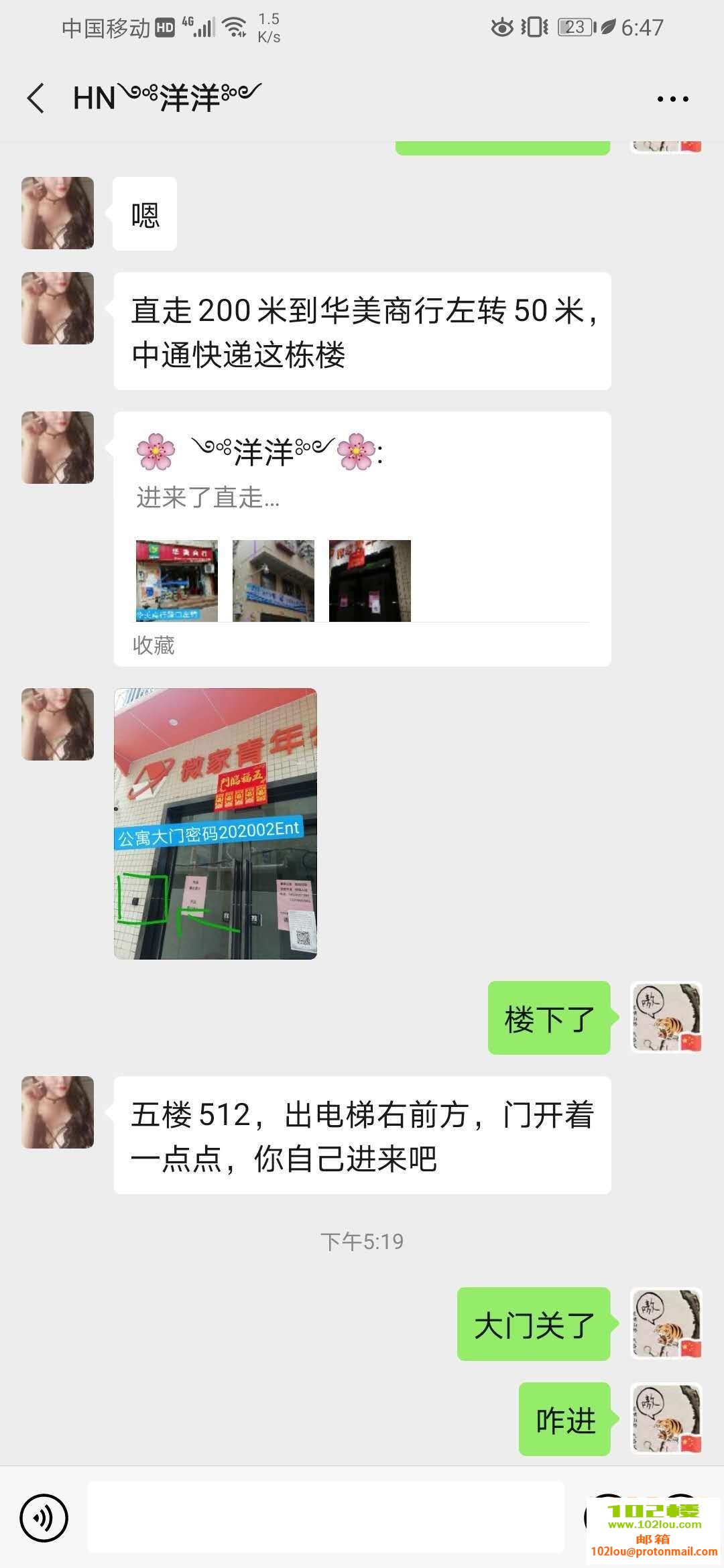Tap the 6:47 clock in the status bar
Screen dimensions: 724x1568
pos(639,25)
